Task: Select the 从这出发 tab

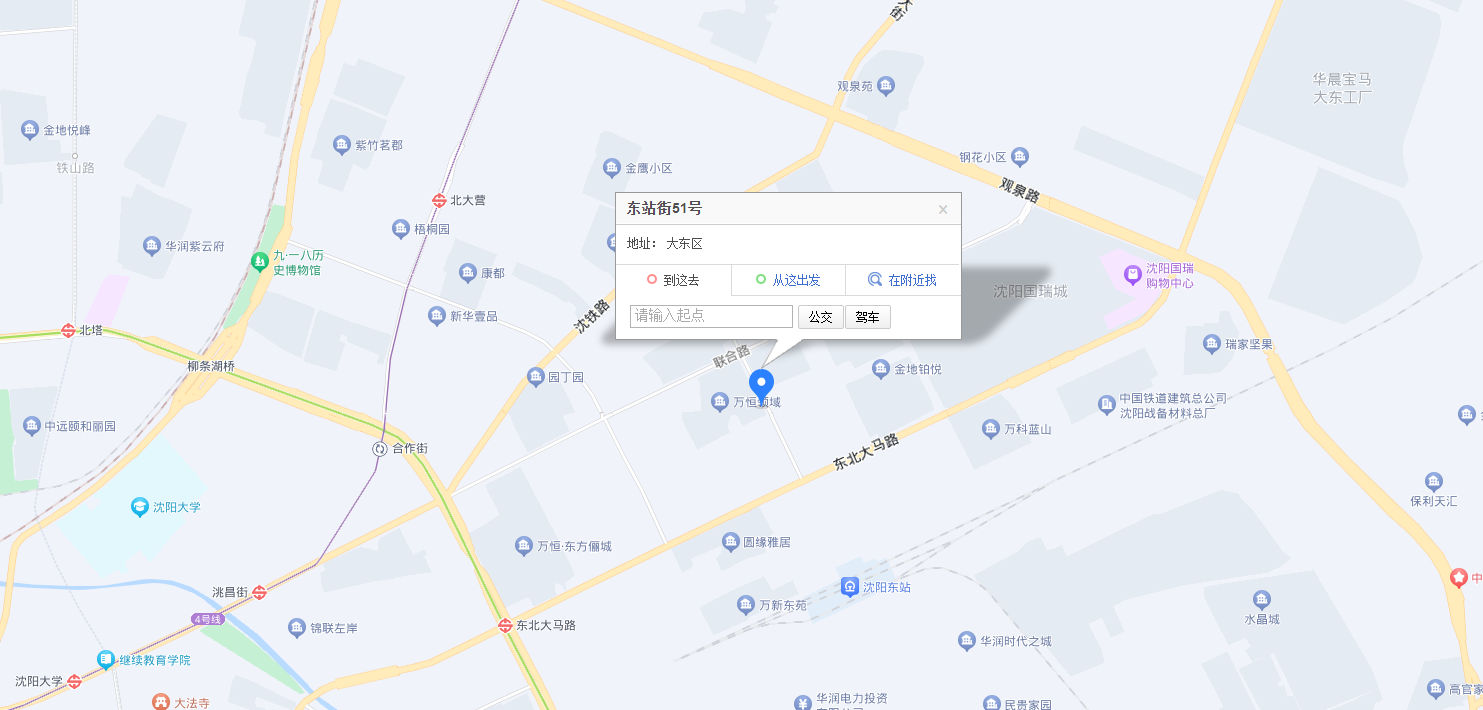Action: [x=788, y=280]
